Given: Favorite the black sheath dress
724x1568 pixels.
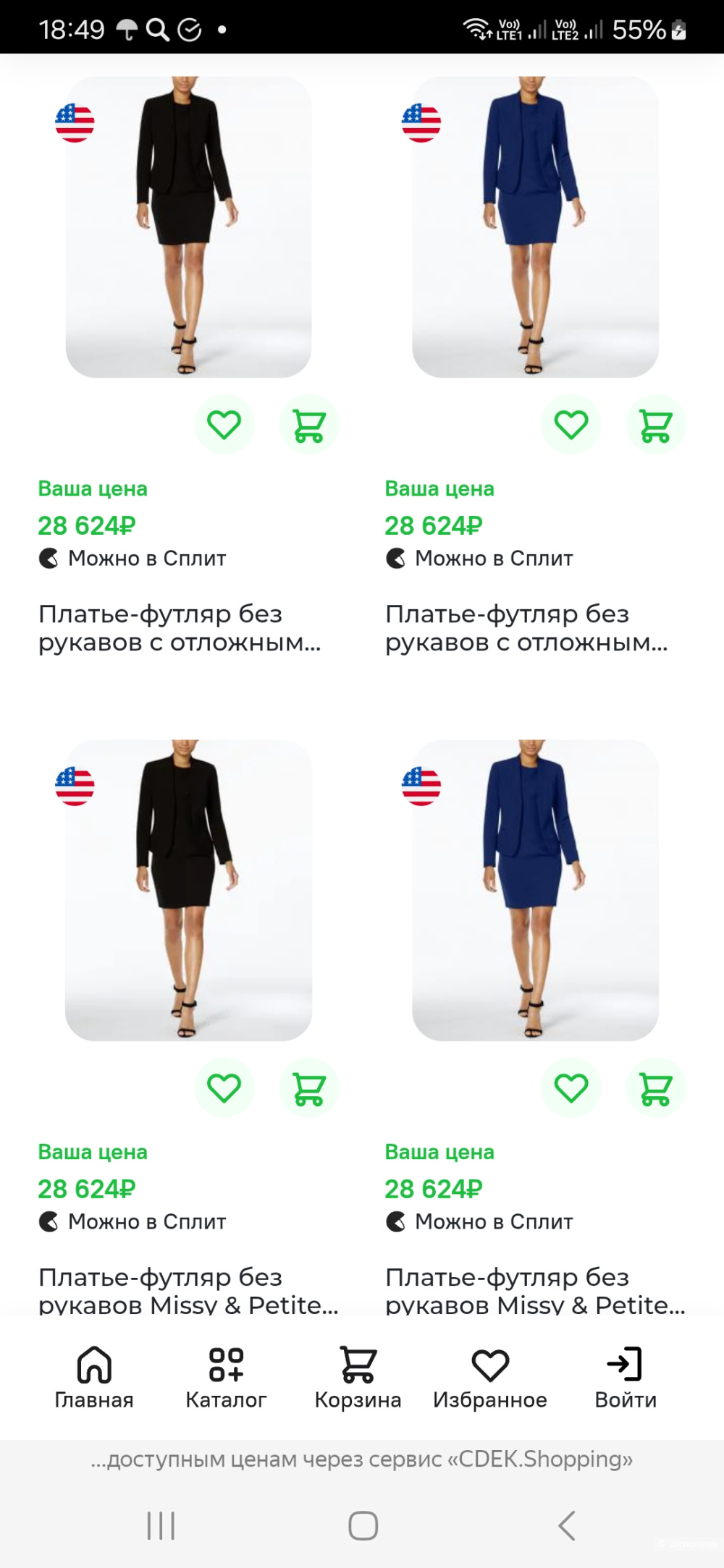Looking at the screenshot, I should click(224, 424).
